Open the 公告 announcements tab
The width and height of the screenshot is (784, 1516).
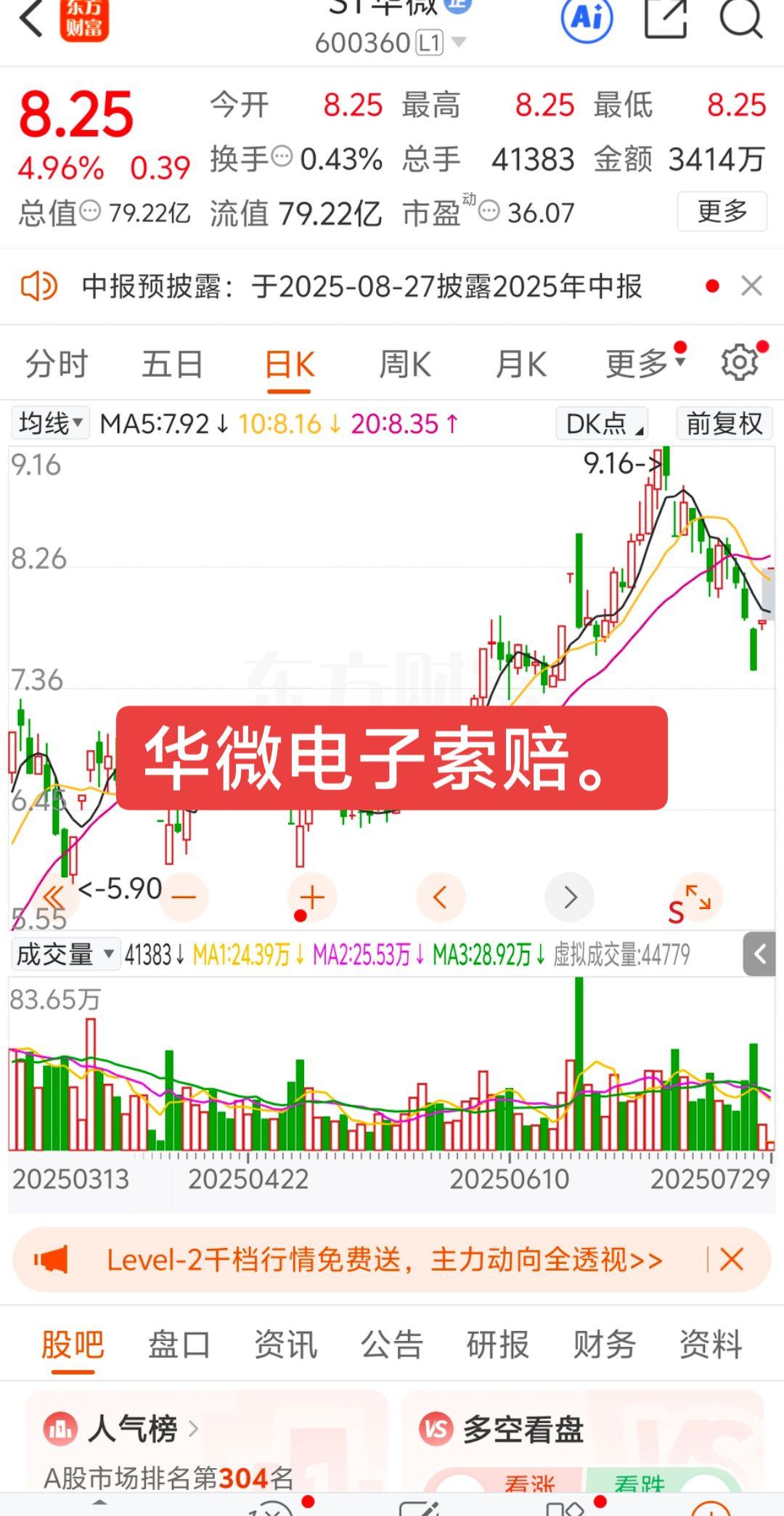391,1345
